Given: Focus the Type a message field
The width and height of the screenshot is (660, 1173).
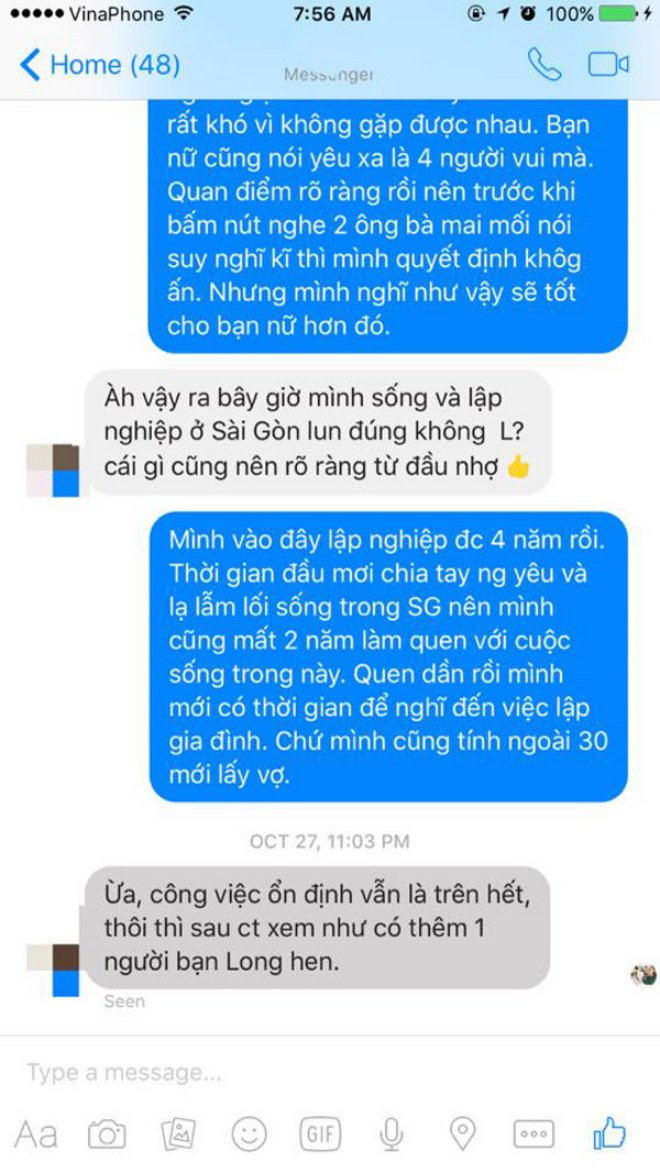Looking at the screenshot, I should (x=300, y=1073).
